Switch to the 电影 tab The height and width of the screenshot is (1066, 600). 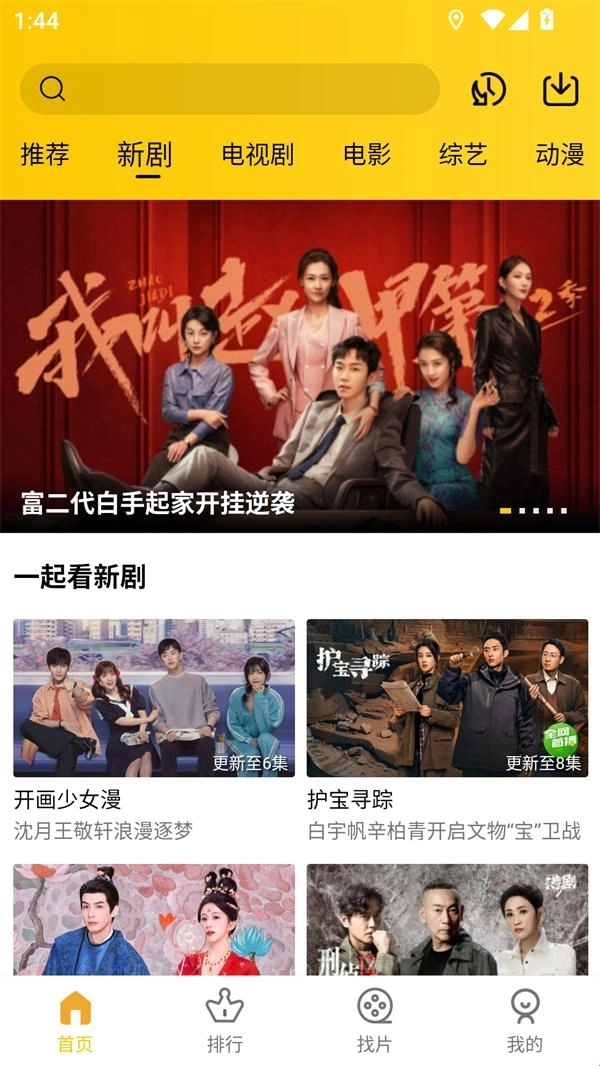click(x=367, y=154)
